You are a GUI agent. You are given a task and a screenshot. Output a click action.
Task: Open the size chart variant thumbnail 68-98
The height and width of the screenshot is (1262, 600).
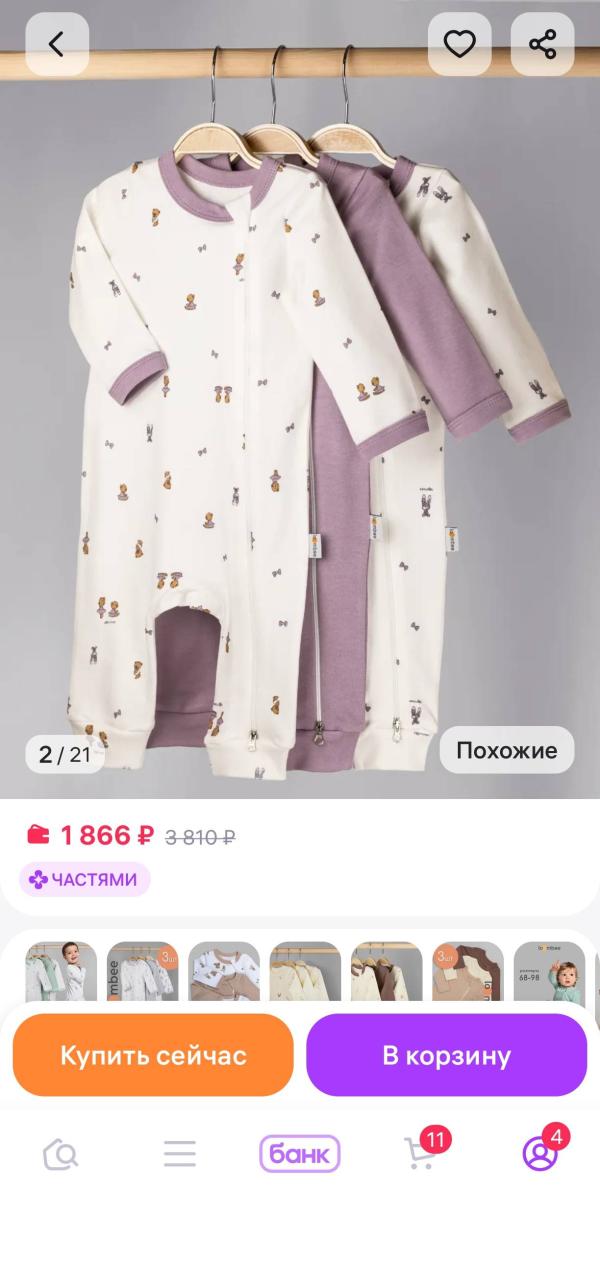coord(549,971)
